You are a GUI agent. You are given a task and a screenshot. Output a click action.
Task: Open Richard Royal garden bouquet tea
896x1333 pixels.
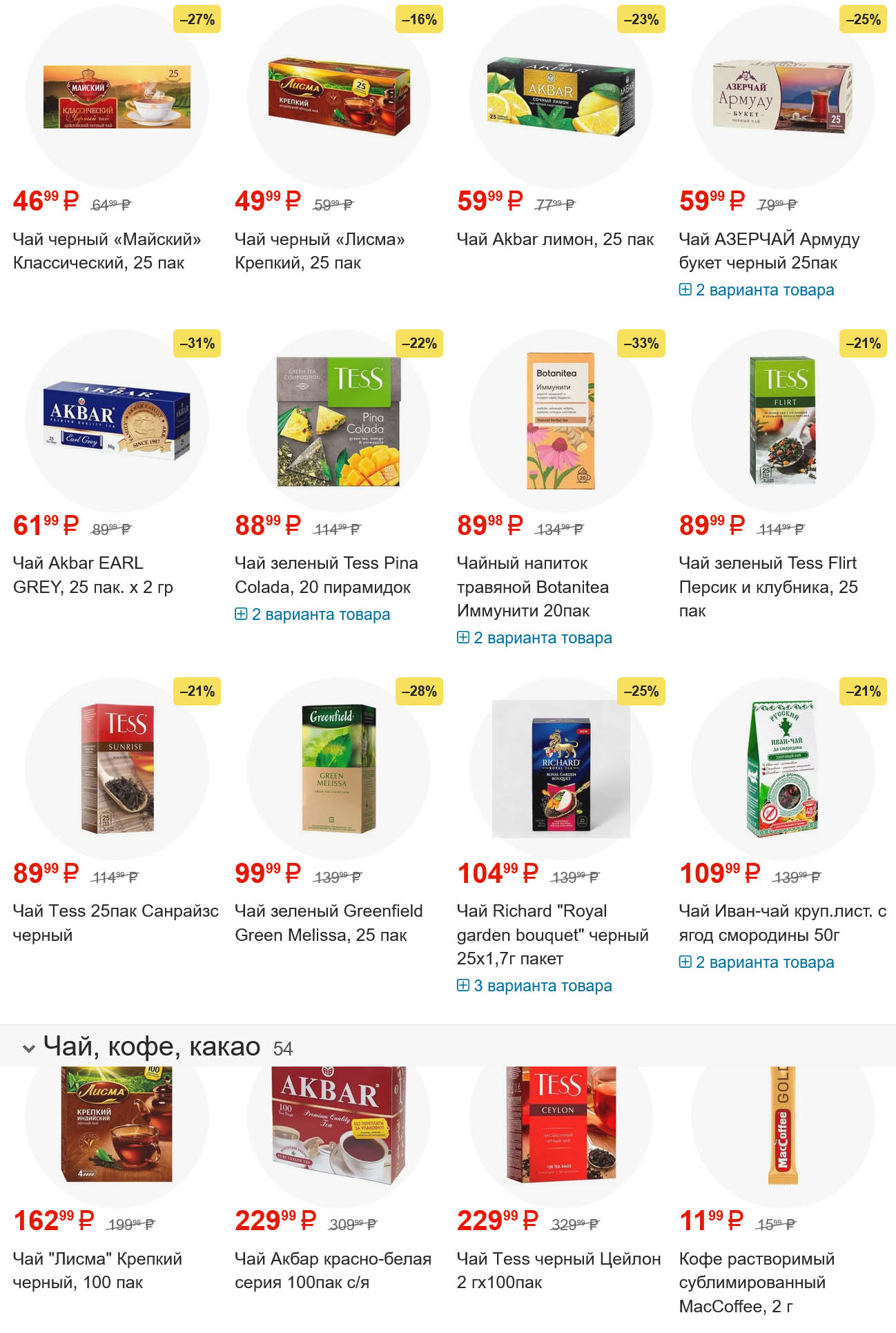tap(552, 934)
